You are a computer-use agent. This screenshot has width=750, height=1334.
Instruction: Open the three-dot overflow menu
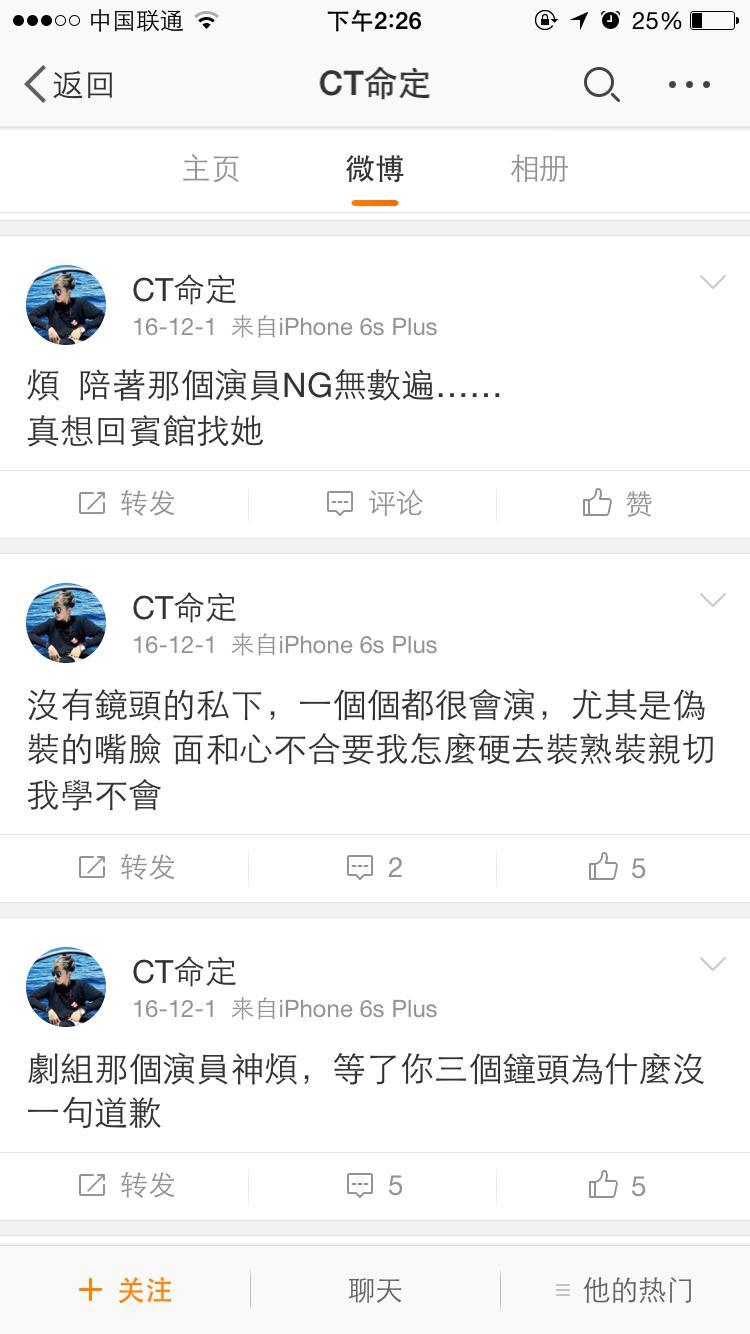click(689, 84)
